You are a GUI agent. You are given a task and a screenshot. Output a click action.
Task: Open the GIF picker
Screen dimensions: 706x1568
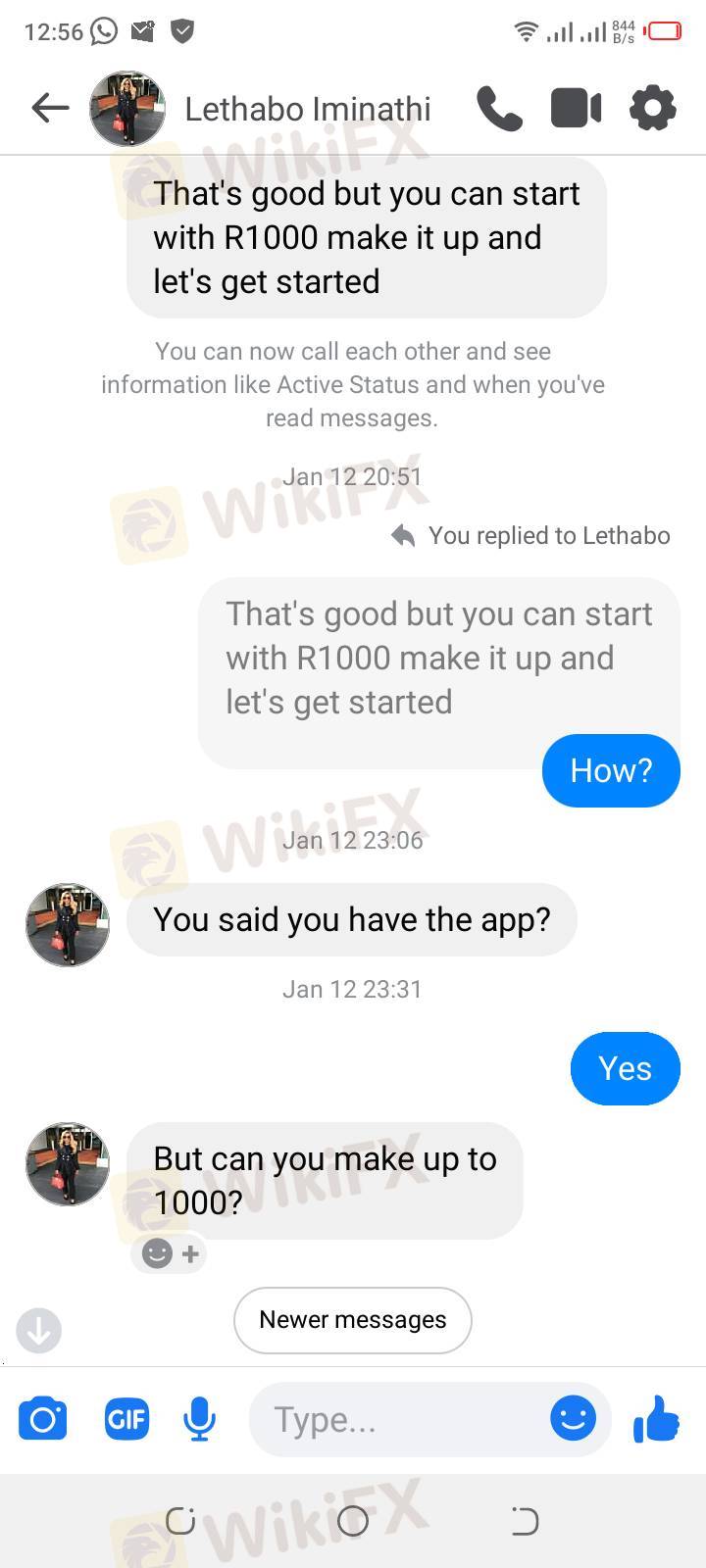tap(126, 1419)
